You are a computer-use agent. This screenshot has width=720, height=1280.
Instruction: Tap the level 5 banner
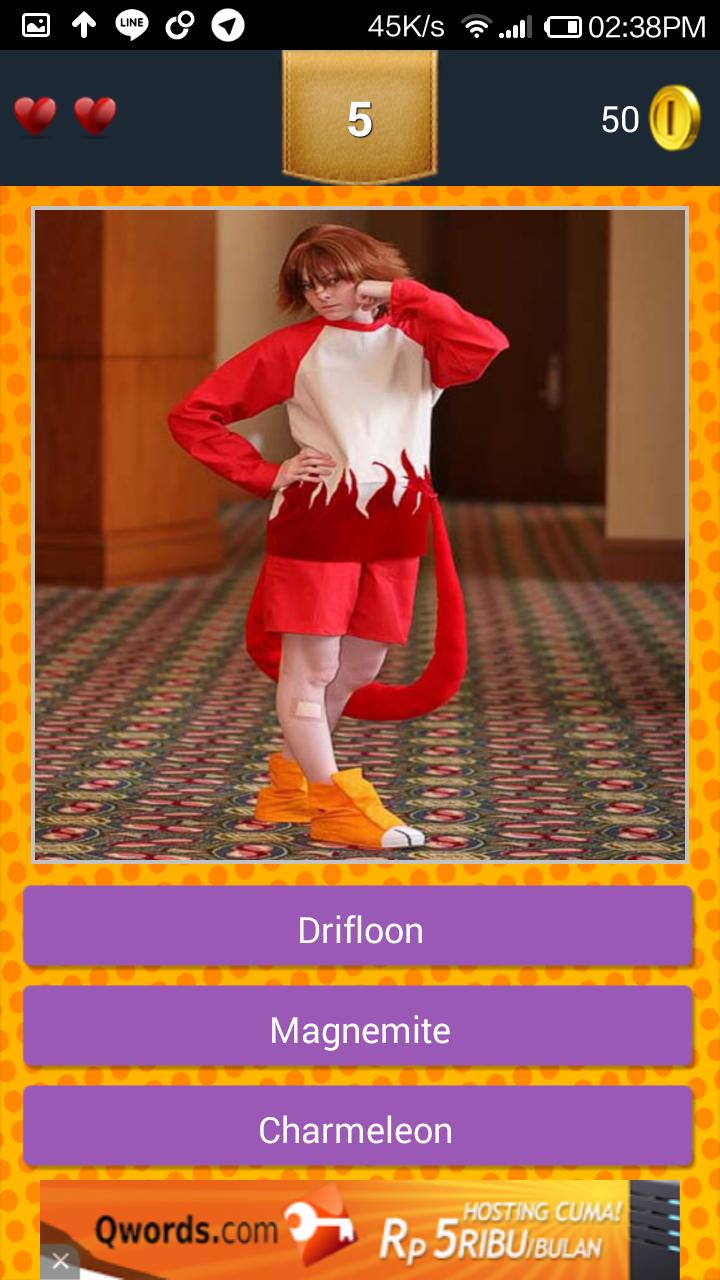click(x=360, y=115)
